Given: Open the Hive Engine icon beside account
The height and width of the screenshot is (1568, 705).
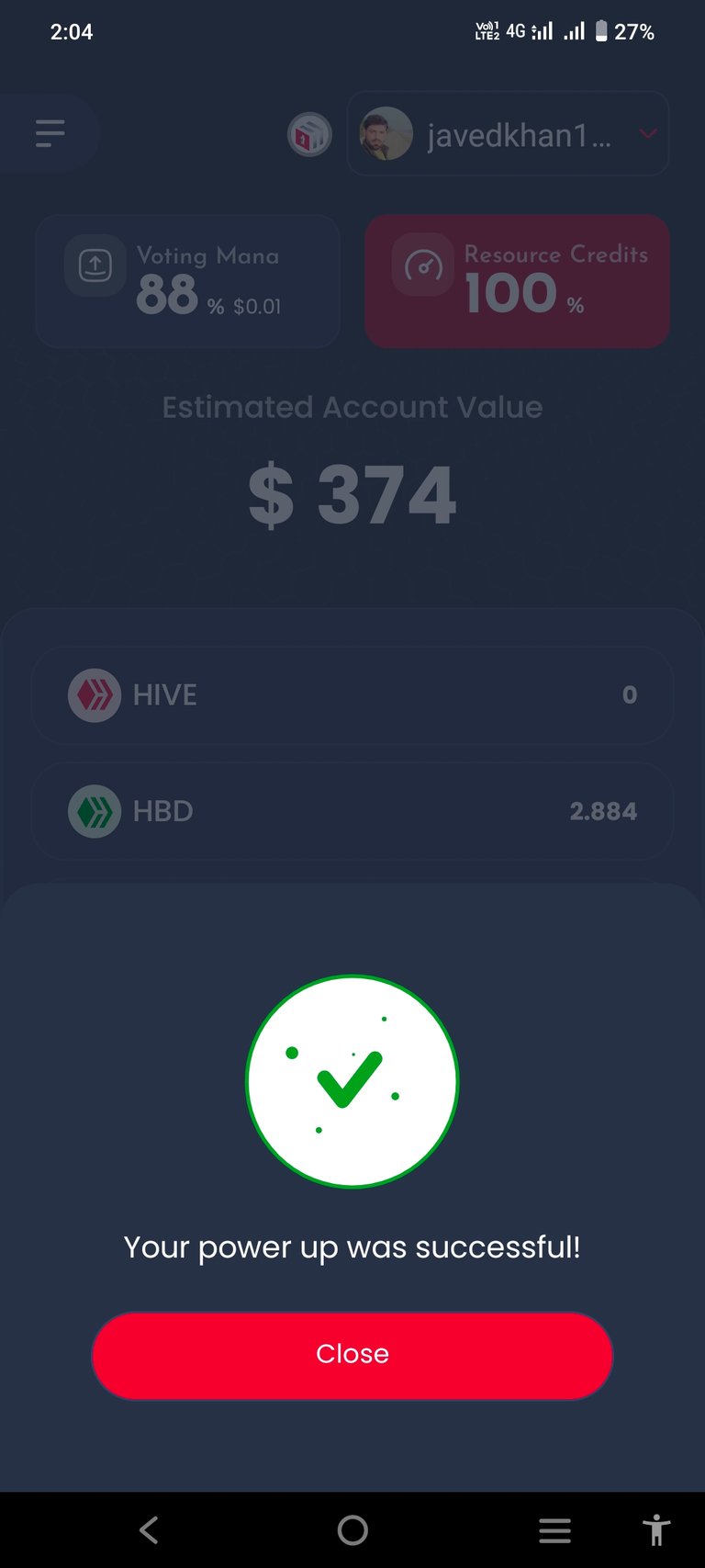Looking at the screenshot, I should point(309,135).
